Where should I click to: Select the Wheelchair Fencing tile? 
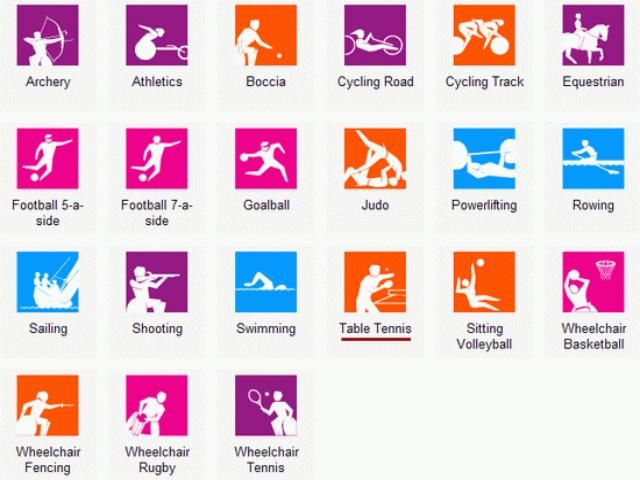48,405
